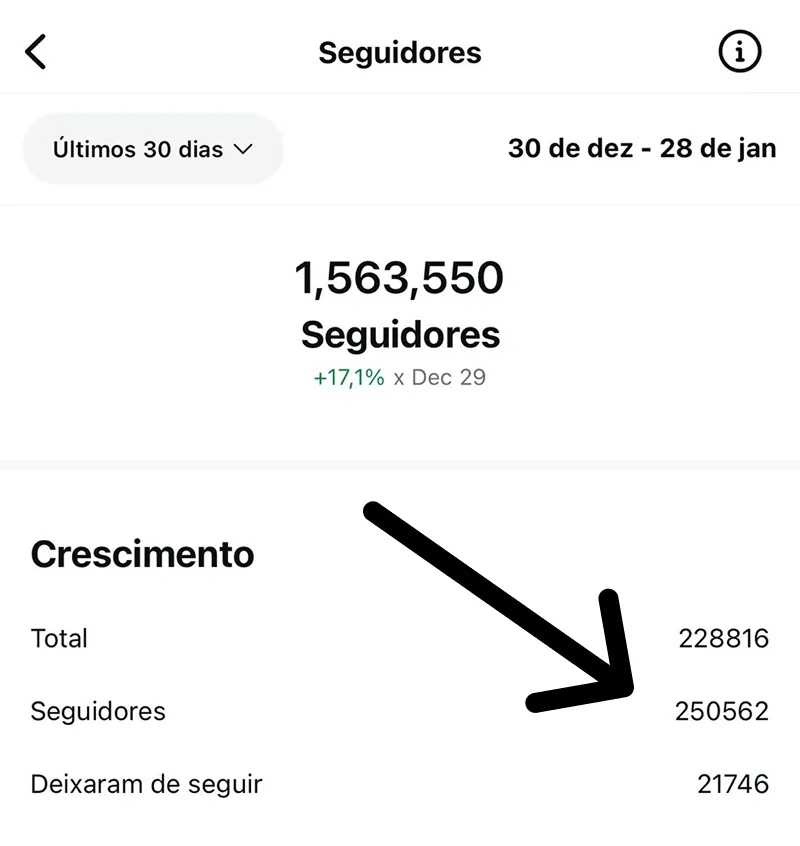Image resolution: width=800 pixels, height=846 pixels.
Task: Click the Seguidores header text
Action: point(399,52)
